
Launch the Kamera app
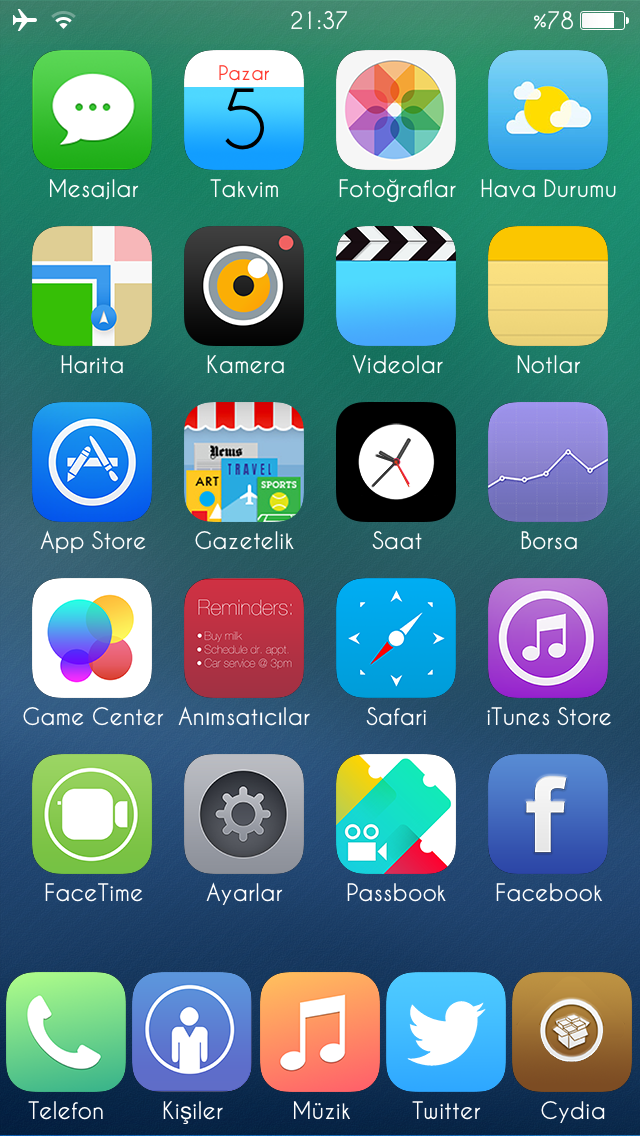pyautogui.click(x=244, y=285)
